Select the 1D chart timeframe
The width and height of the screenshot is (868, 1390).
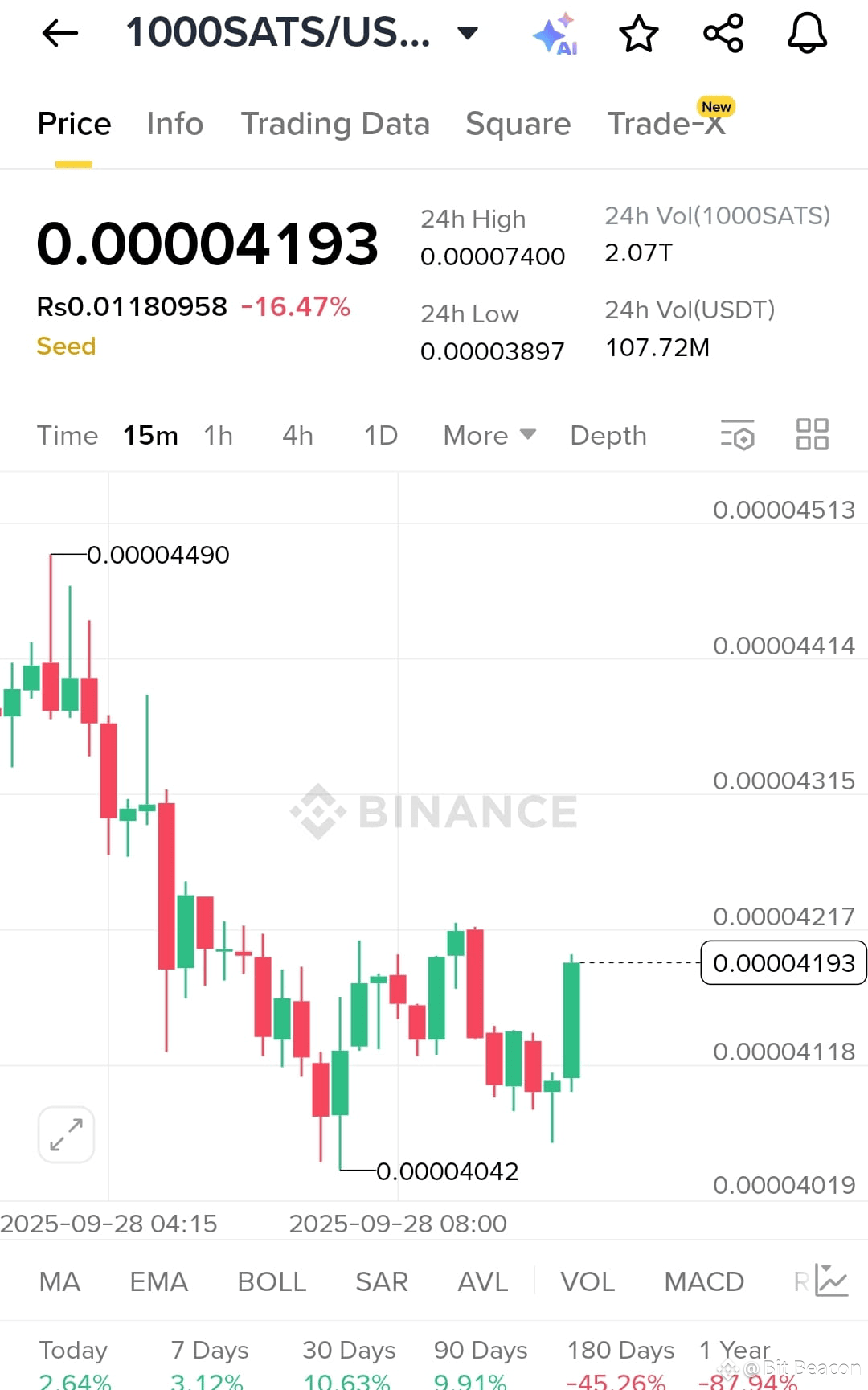[x=379, y=435]
